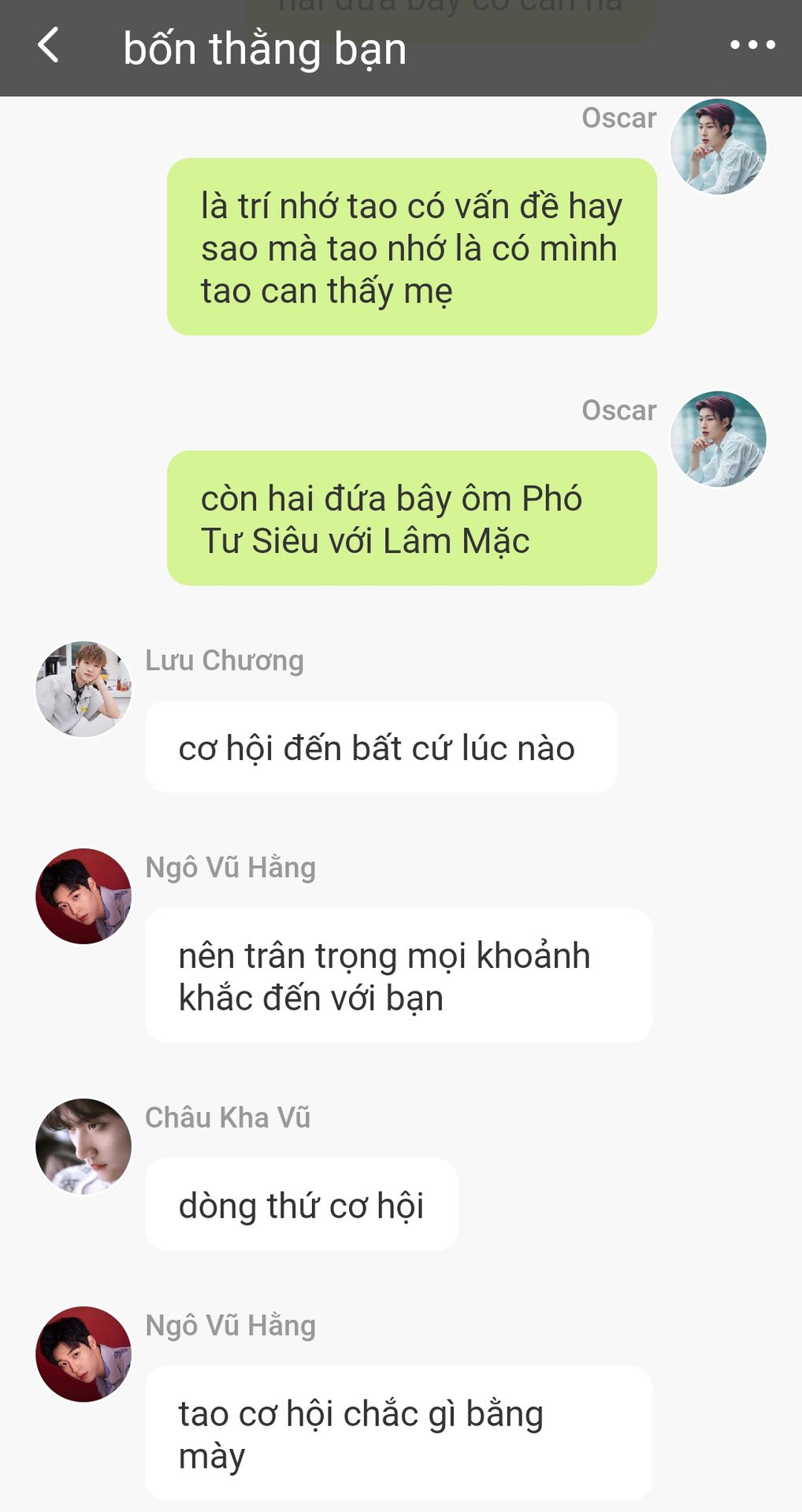This screenshot has height=1512, width=802.
Task: View Oscar's avatar beside 'là trí nhớ' message
Action: (x=718, y=146)
